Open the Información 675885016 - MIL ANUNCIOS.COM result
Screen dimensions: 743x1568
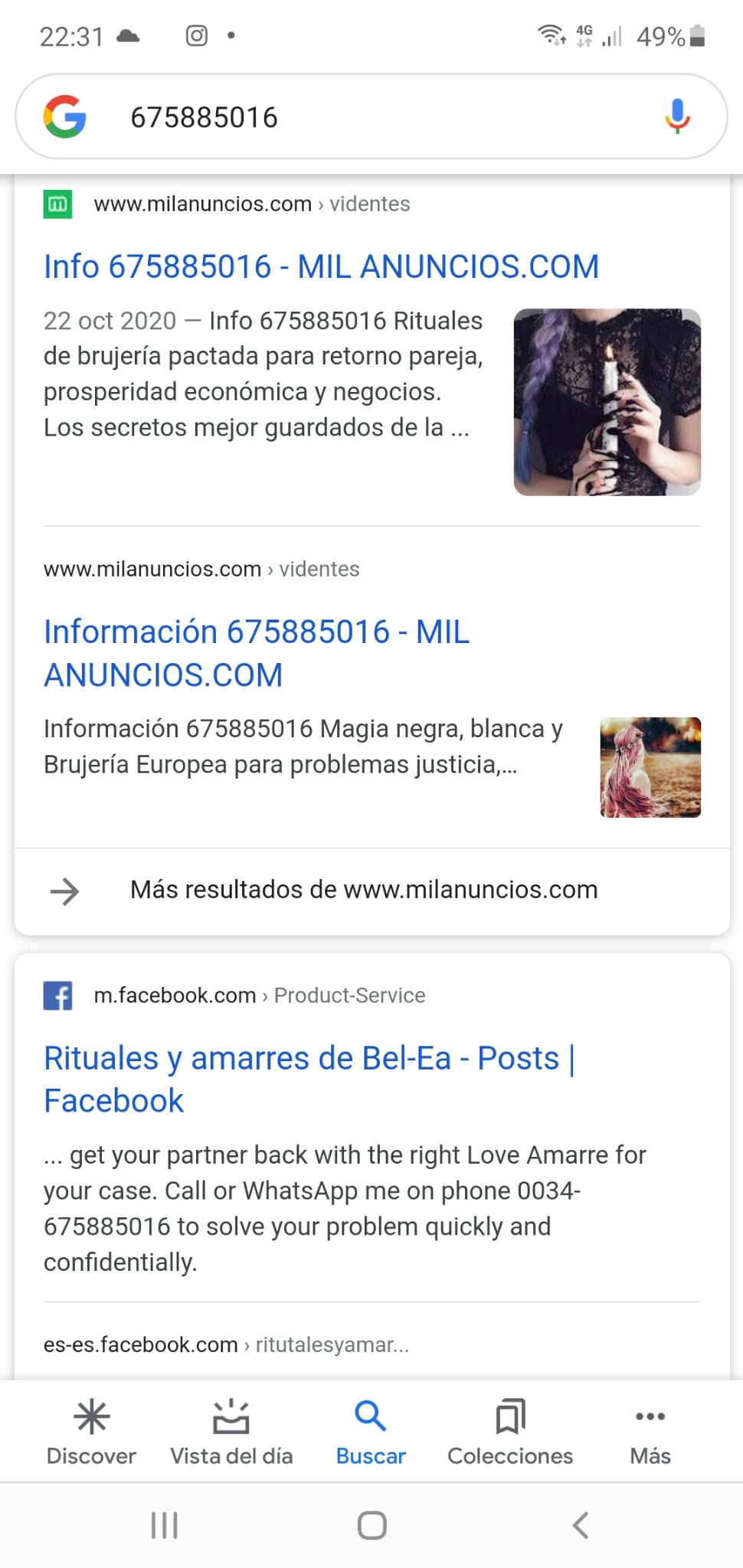pos(257,653)
